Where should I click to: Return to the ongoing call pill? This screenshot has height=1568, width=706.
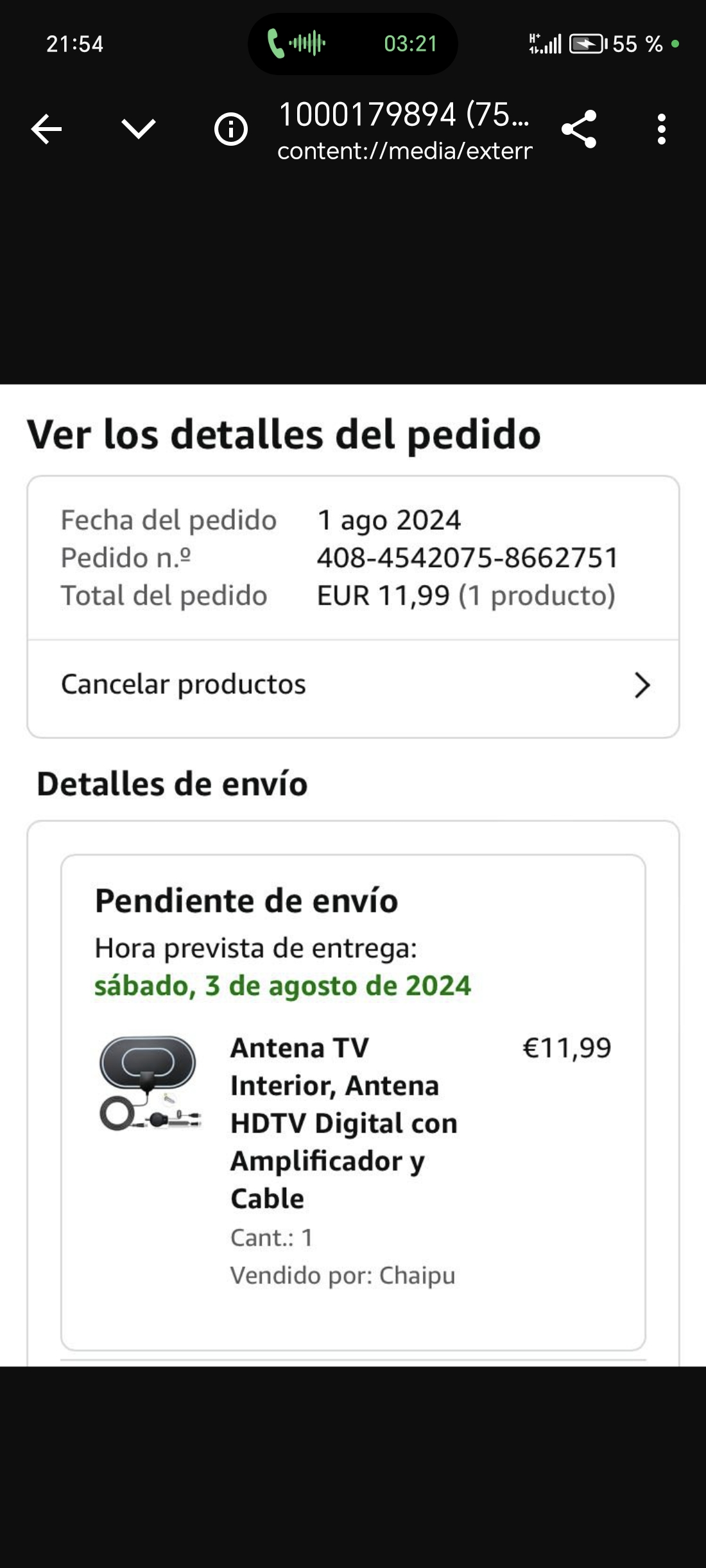(352, 44)
